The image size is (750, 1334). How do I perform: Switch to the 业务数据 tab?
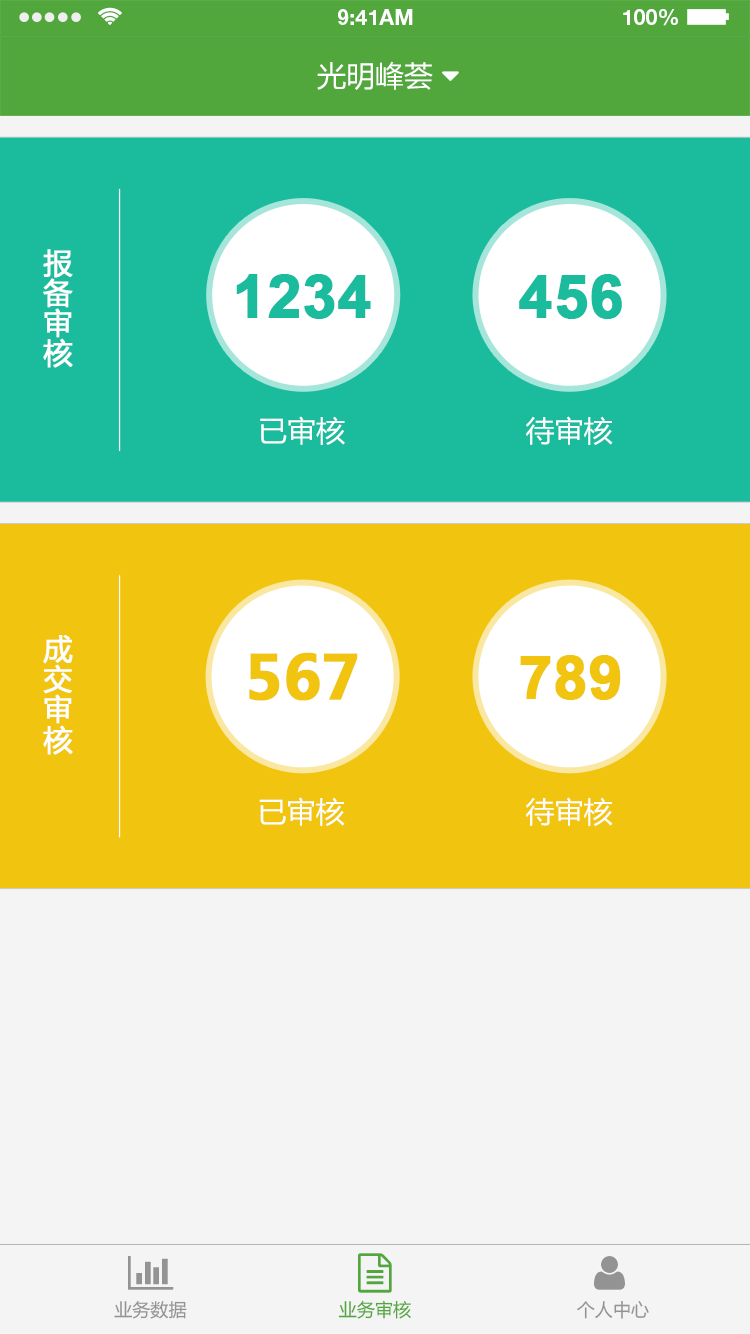coord(150,1288)
